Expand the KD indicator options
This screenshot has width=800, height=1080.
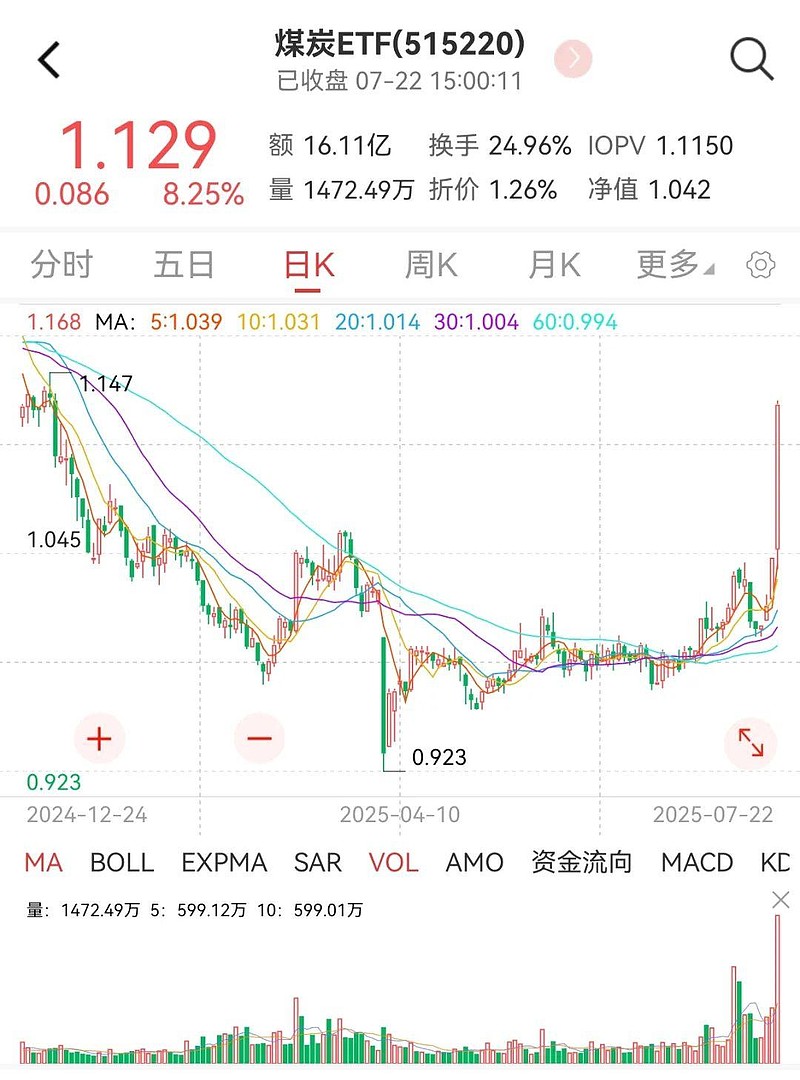coord(780,862)
